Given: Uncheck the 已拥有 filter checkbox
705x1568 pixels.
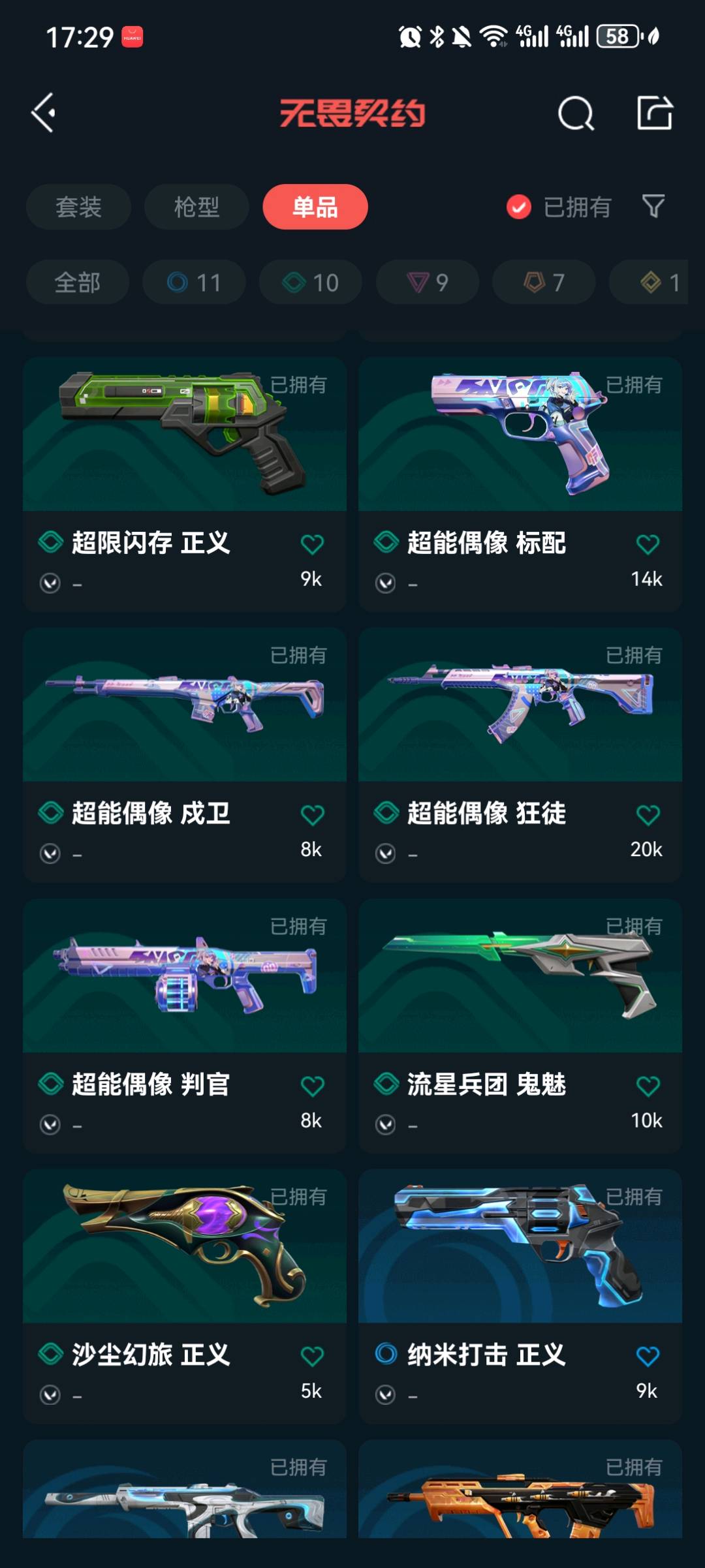Looking at the screenshot, I should point(519,208).
